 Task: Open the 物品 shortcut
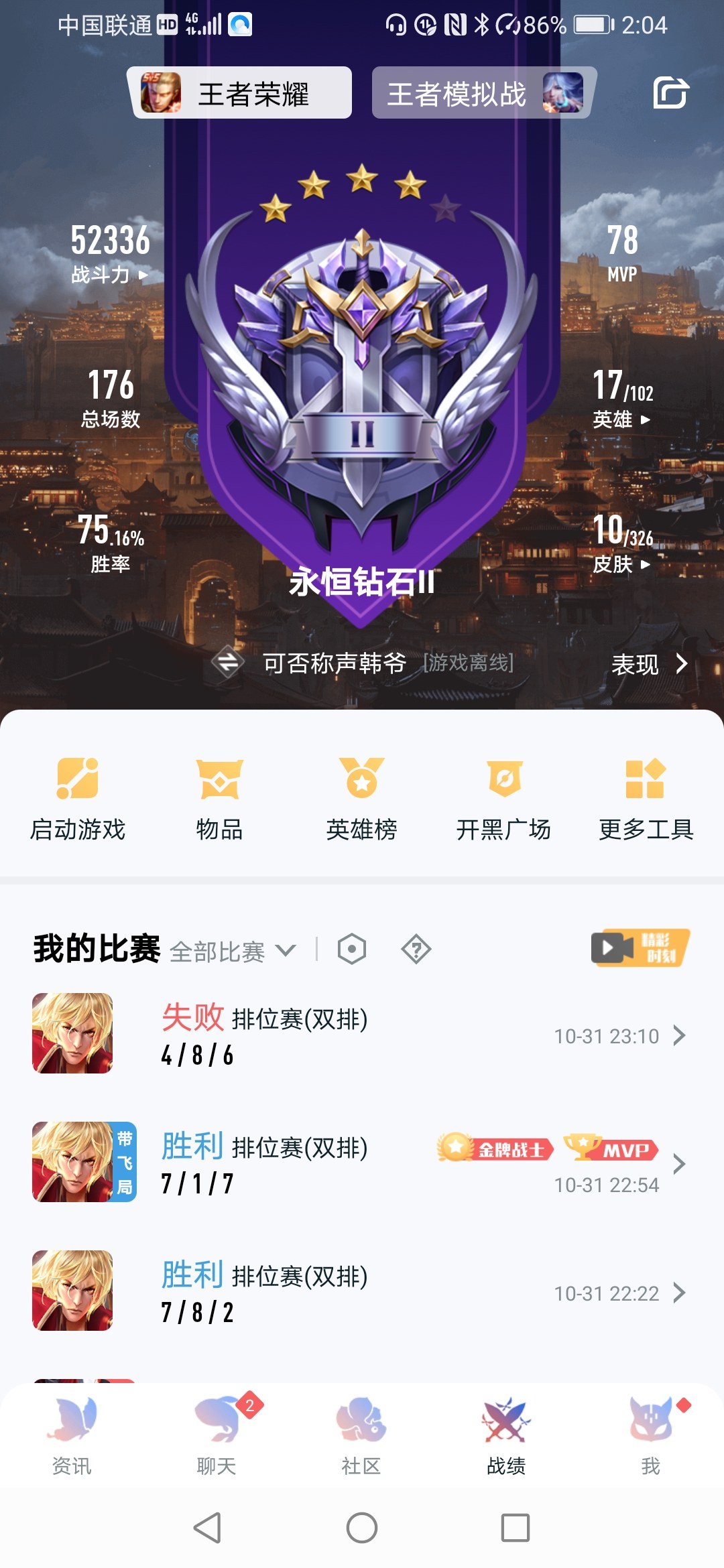219,798
